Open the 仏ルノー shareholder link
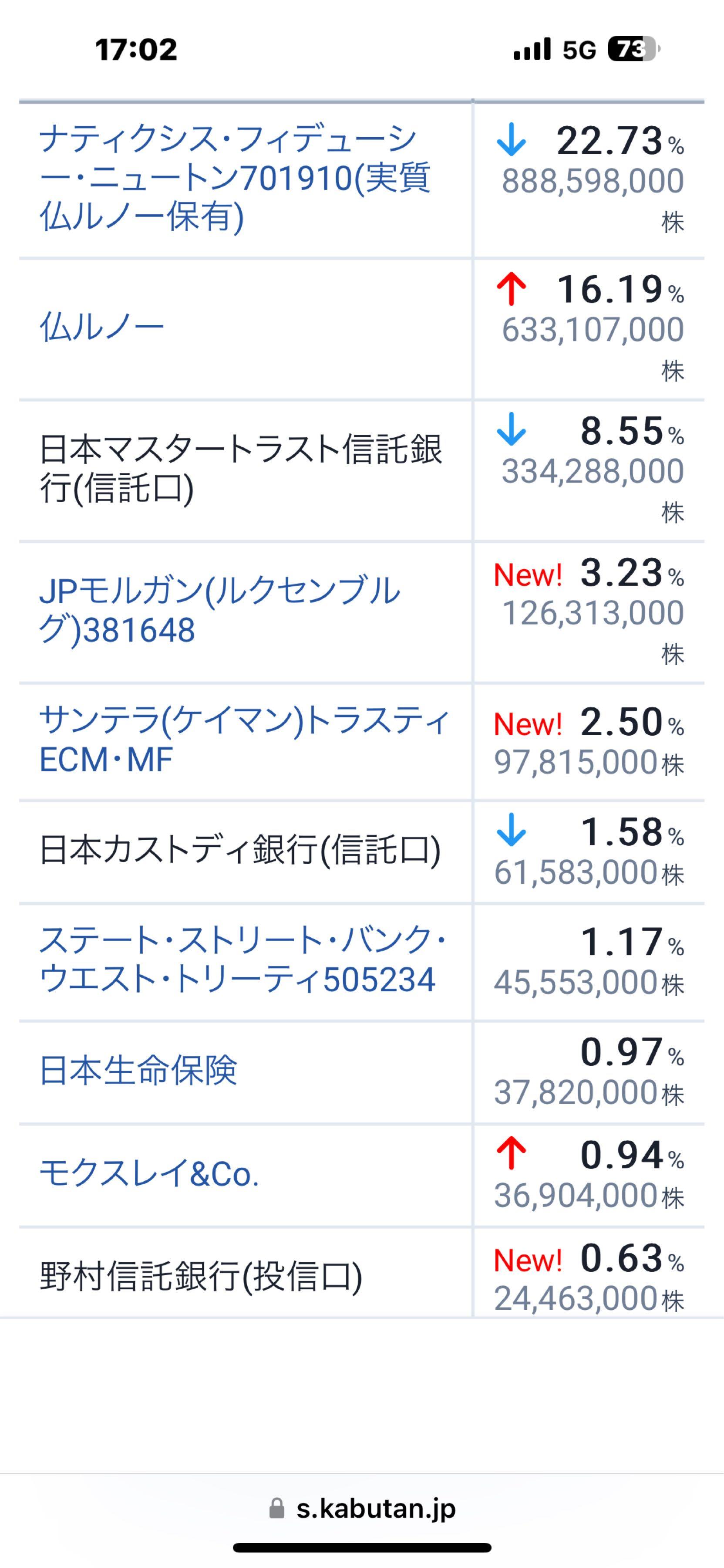The height and width of the screenshot is (1568, 724). click(x=102, y=328)
